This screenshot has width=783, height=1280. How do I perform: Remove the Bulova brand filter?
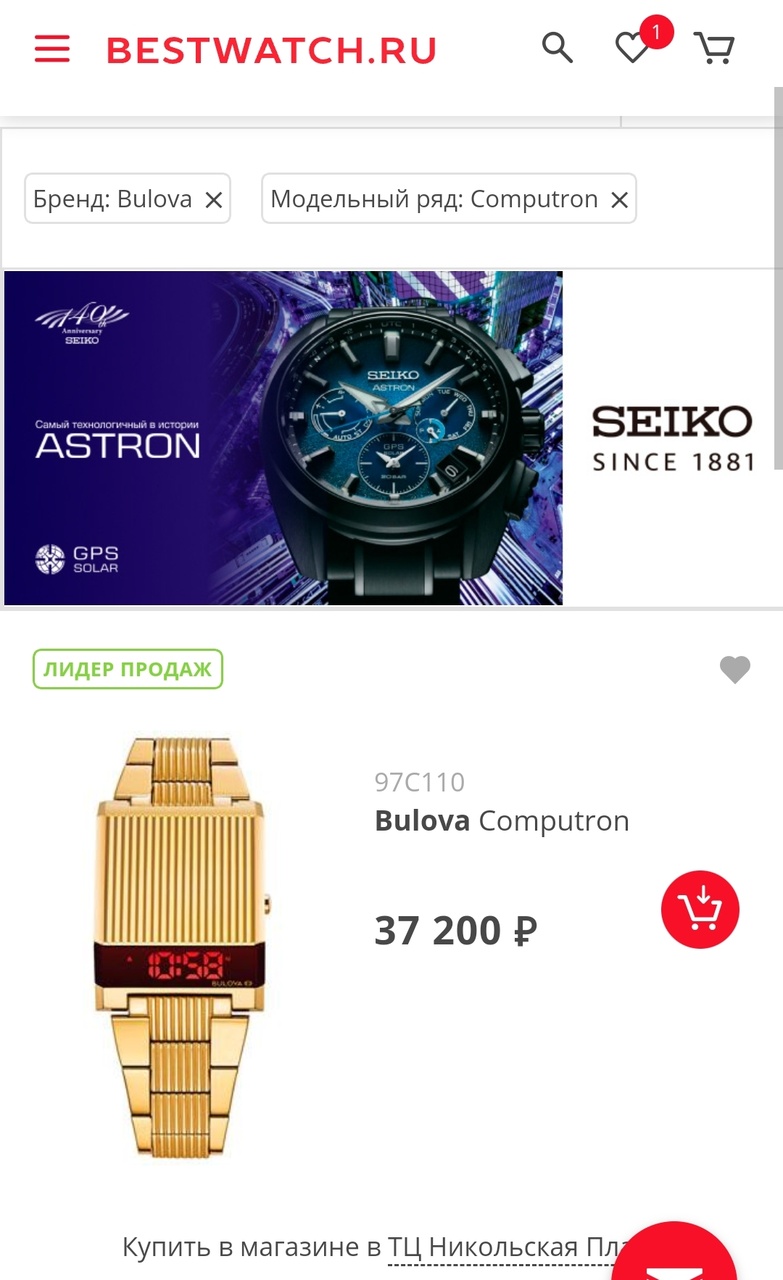213,200
